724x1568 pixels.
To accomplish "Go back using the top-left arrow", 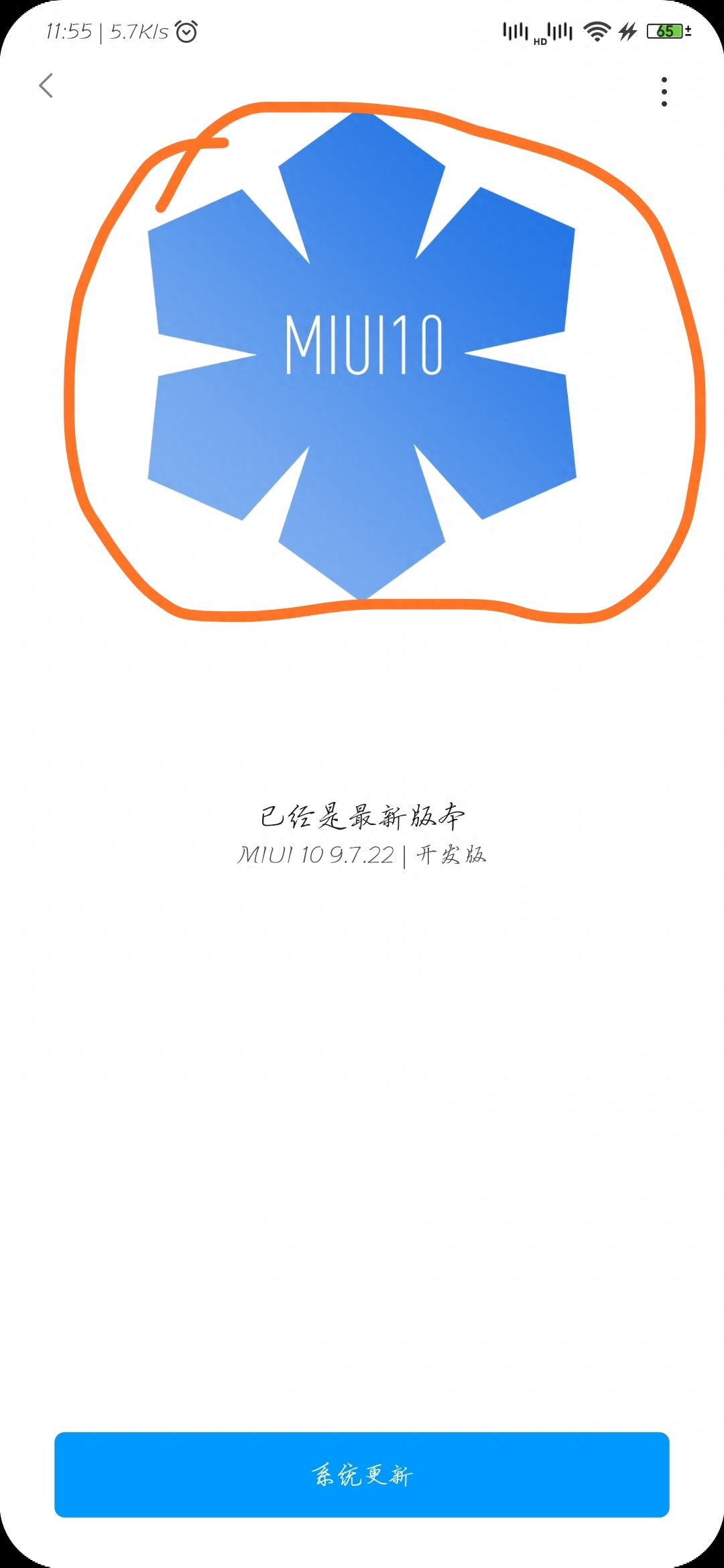I will (46, 86).
